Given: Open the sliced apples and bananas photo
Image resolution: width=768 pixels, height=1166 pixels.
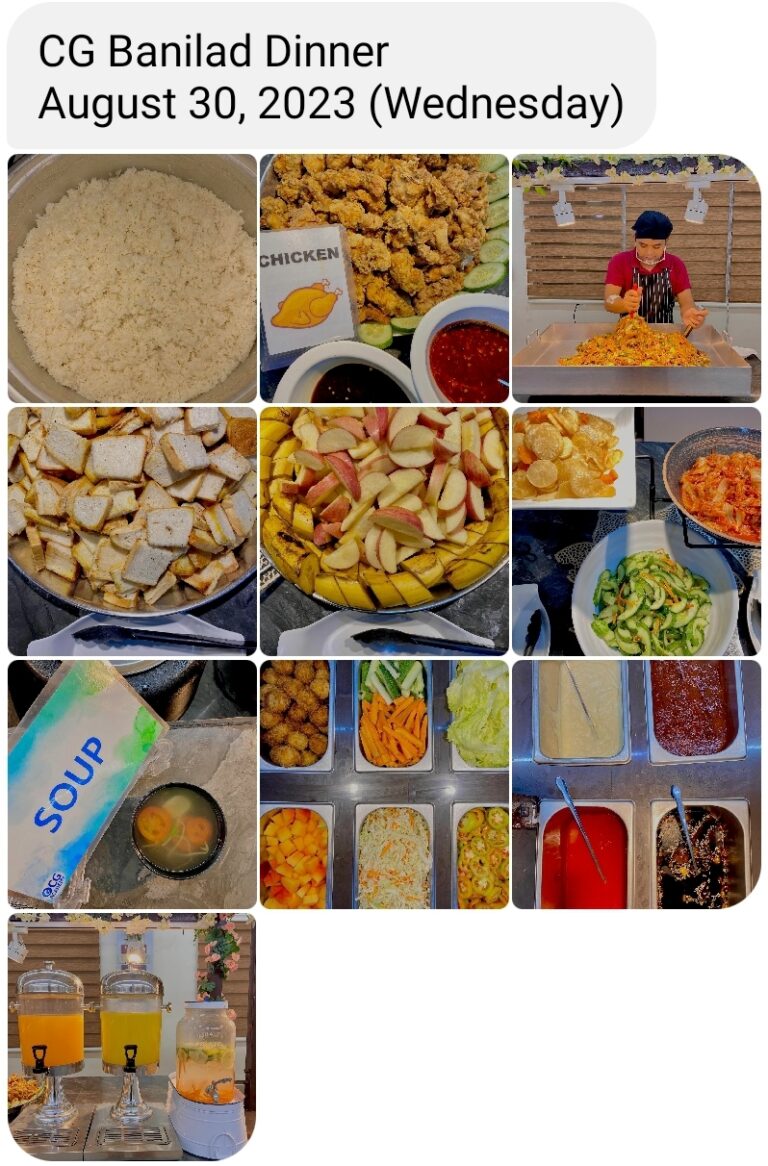Looking at the screenshot, I should point(384,531).
